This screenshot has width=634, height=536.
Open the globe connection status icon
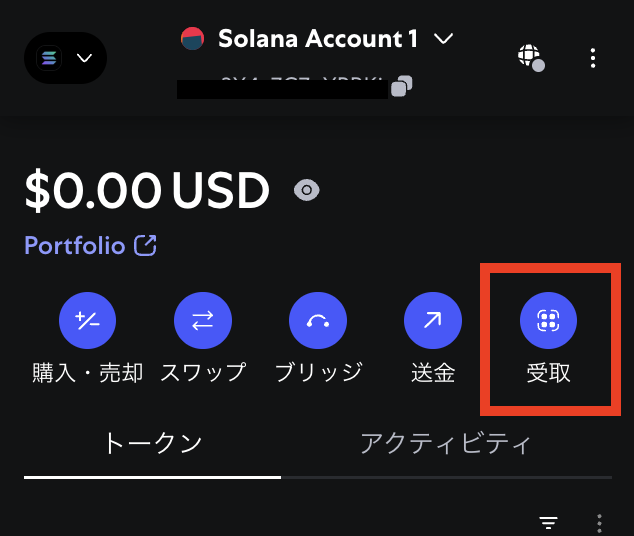pyautogui.click(x=530, y=57)
